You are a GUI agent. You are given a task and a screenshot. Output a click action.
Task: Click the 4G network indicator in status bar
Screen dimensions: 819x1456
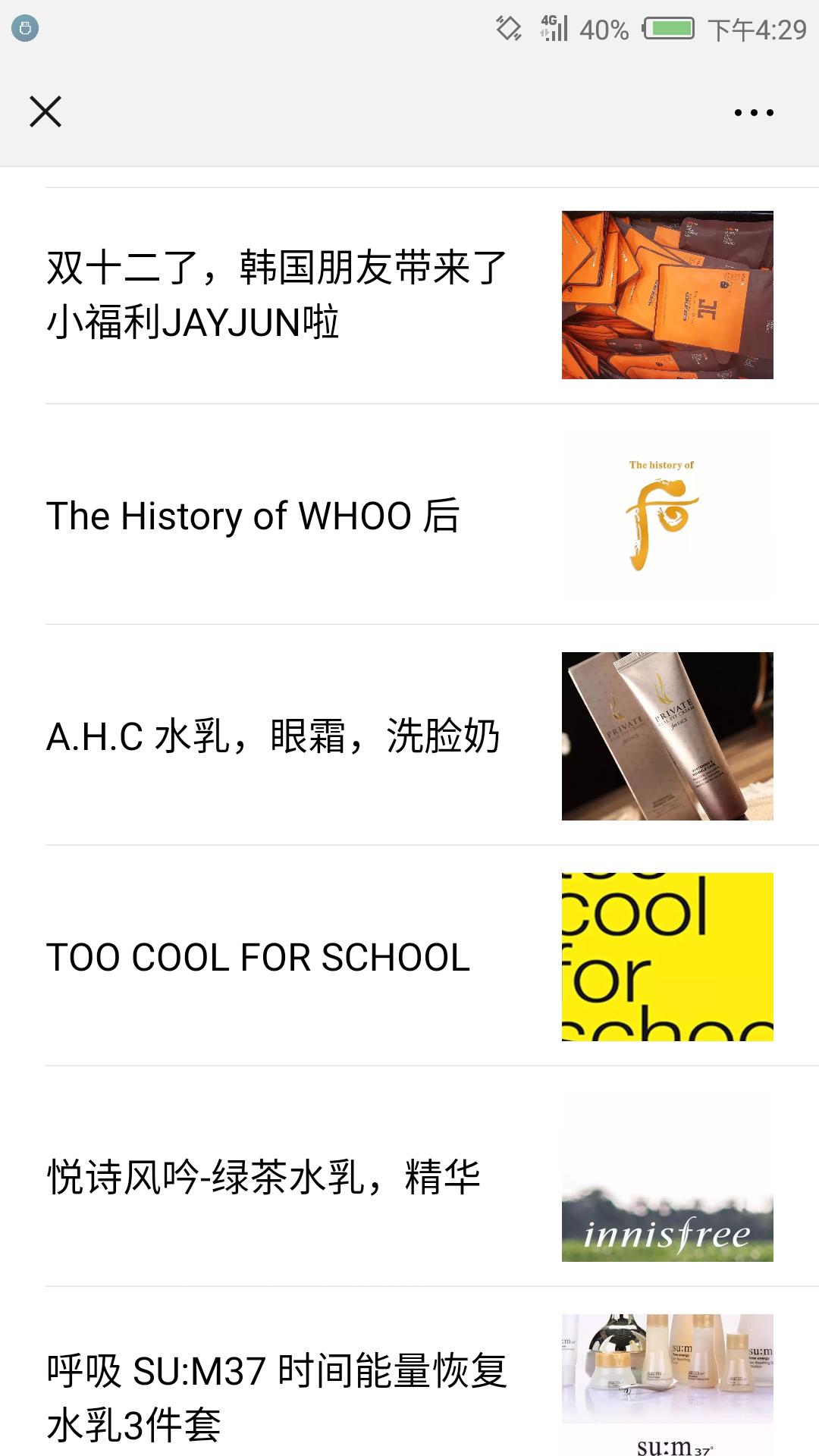[x=549, y=24]
